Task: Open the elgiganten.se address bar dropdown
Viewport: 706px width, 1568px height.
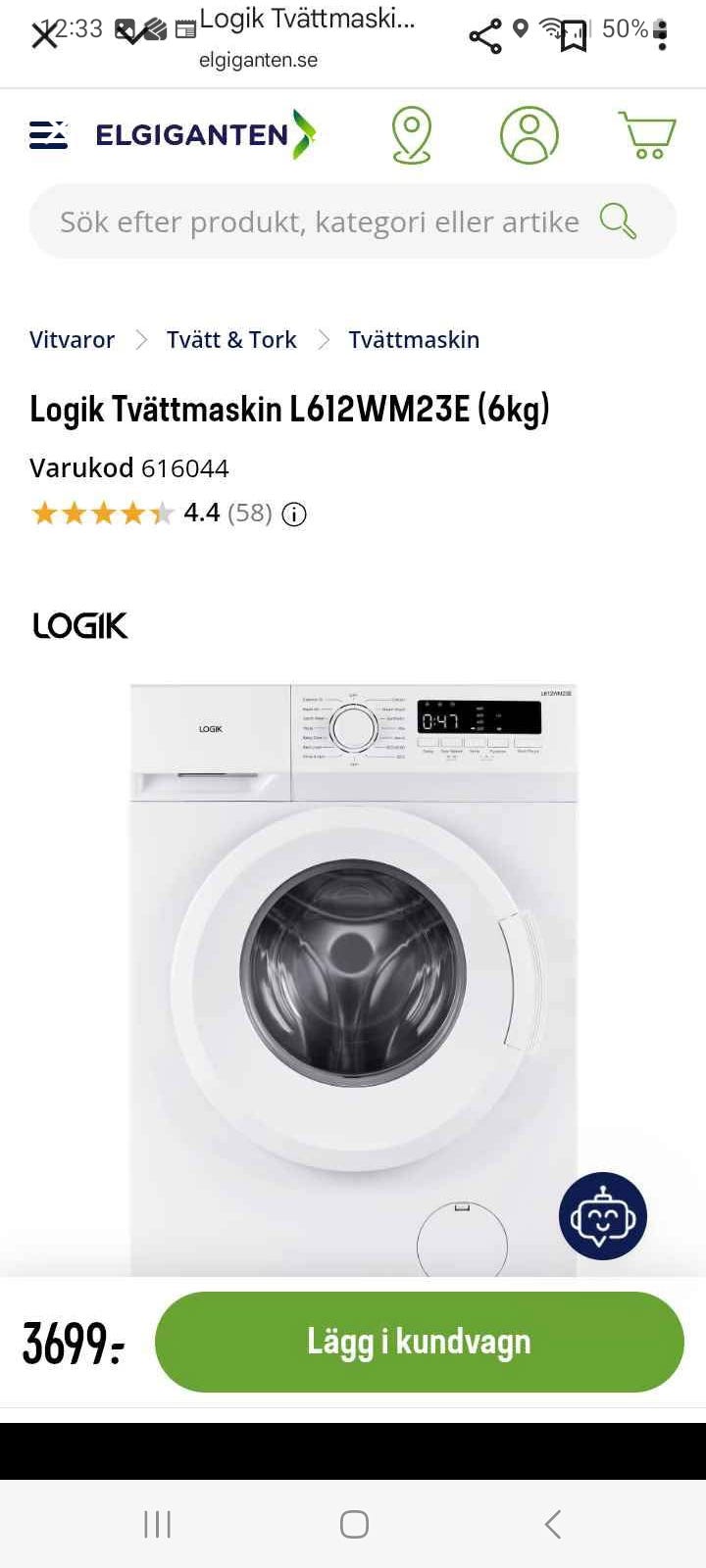Action: coord(258,59)
